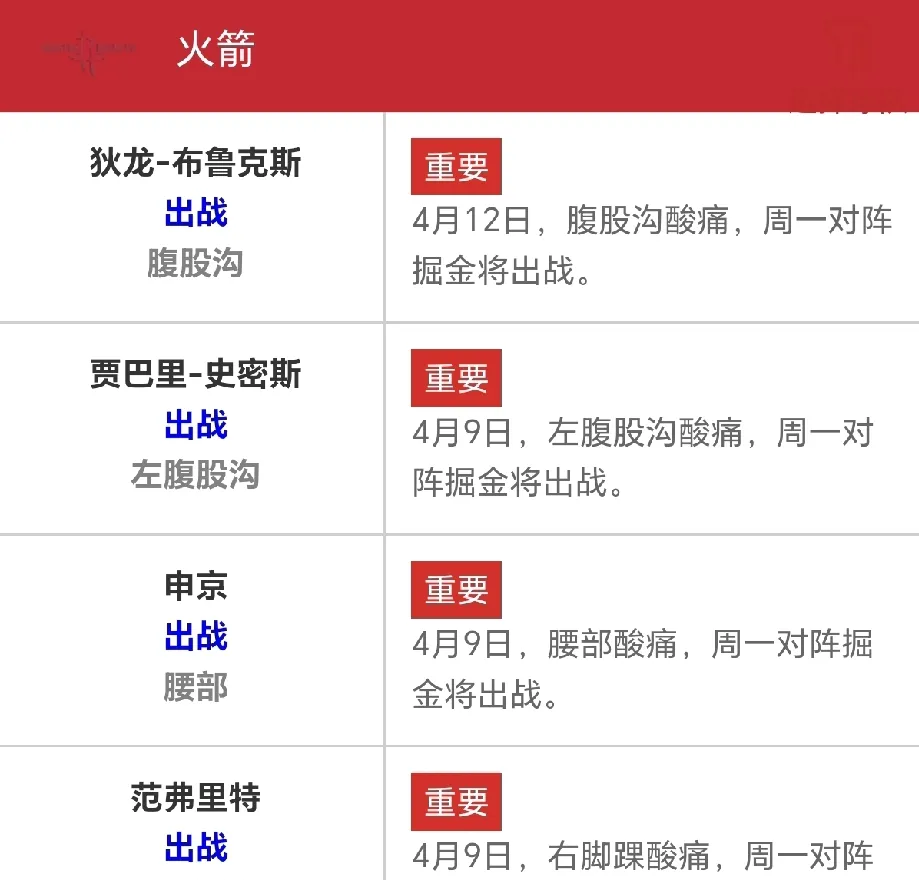Open the 火箭 team header
The width and height of the screenshot is (919, 880).
[x=215, y=50]
